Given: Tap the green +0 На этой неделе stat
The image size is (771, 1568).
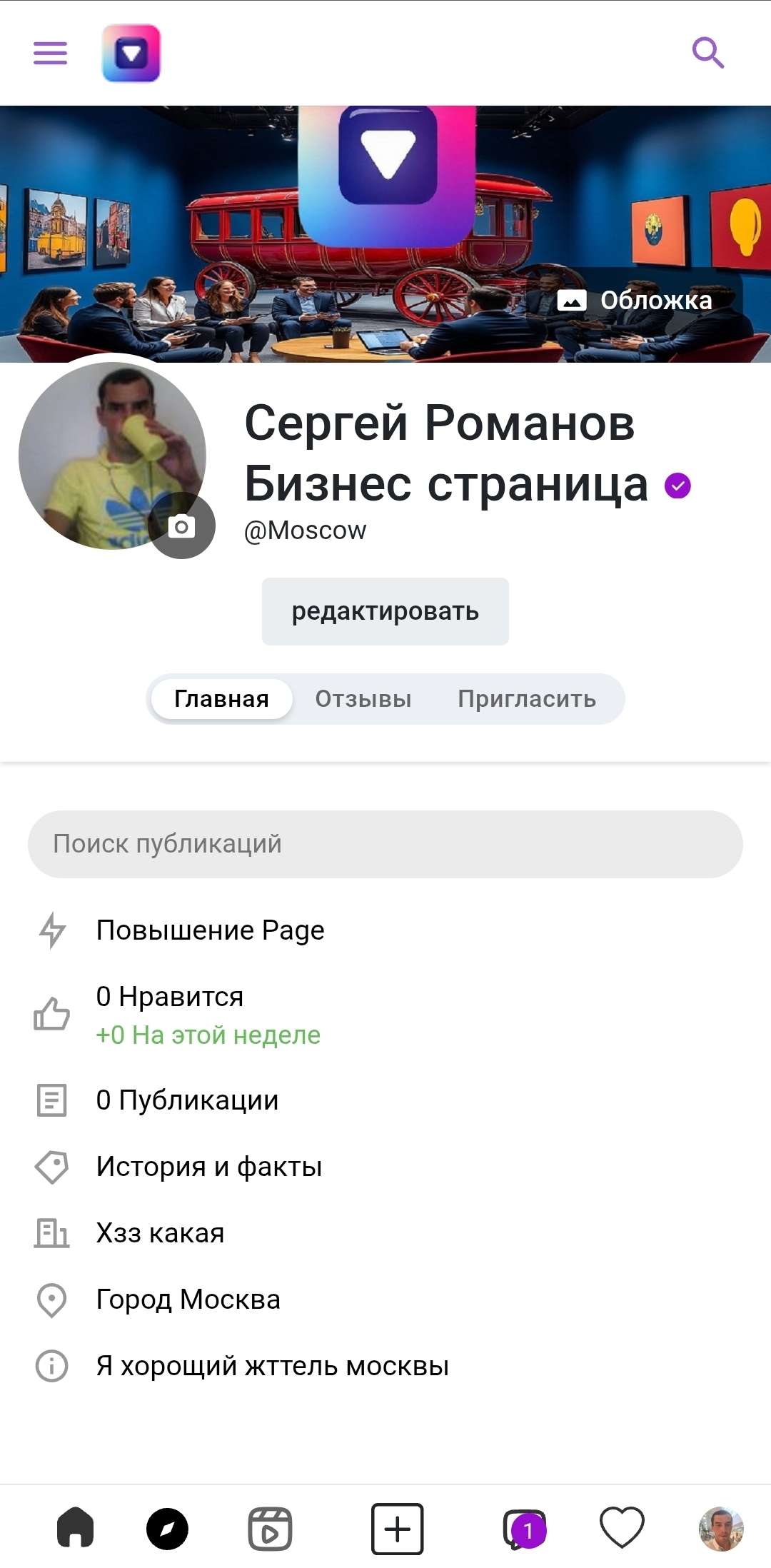Looking at the screenshot, I should coord(208,1035).
